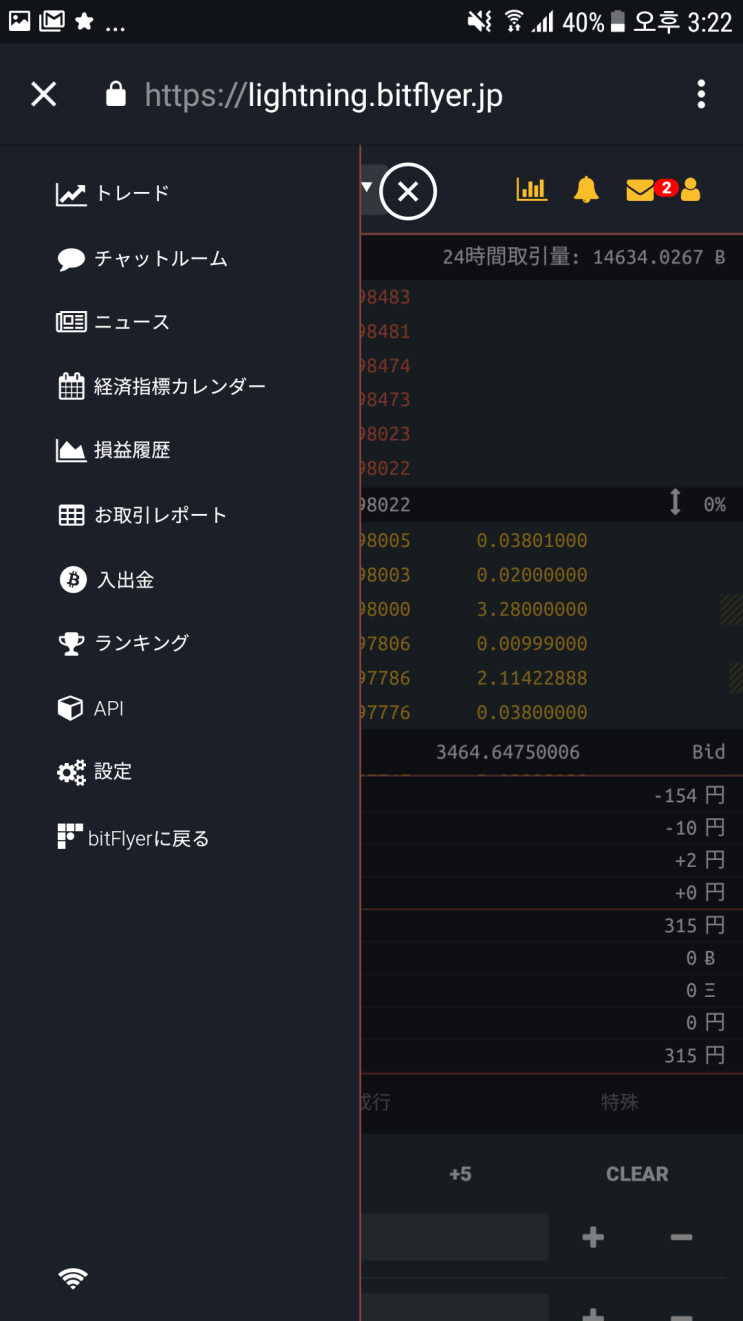Image resolution: width=743 pixels, height=1321 pixels.
Task: Tap the CLEAR button
Action: click(636, 1174)
